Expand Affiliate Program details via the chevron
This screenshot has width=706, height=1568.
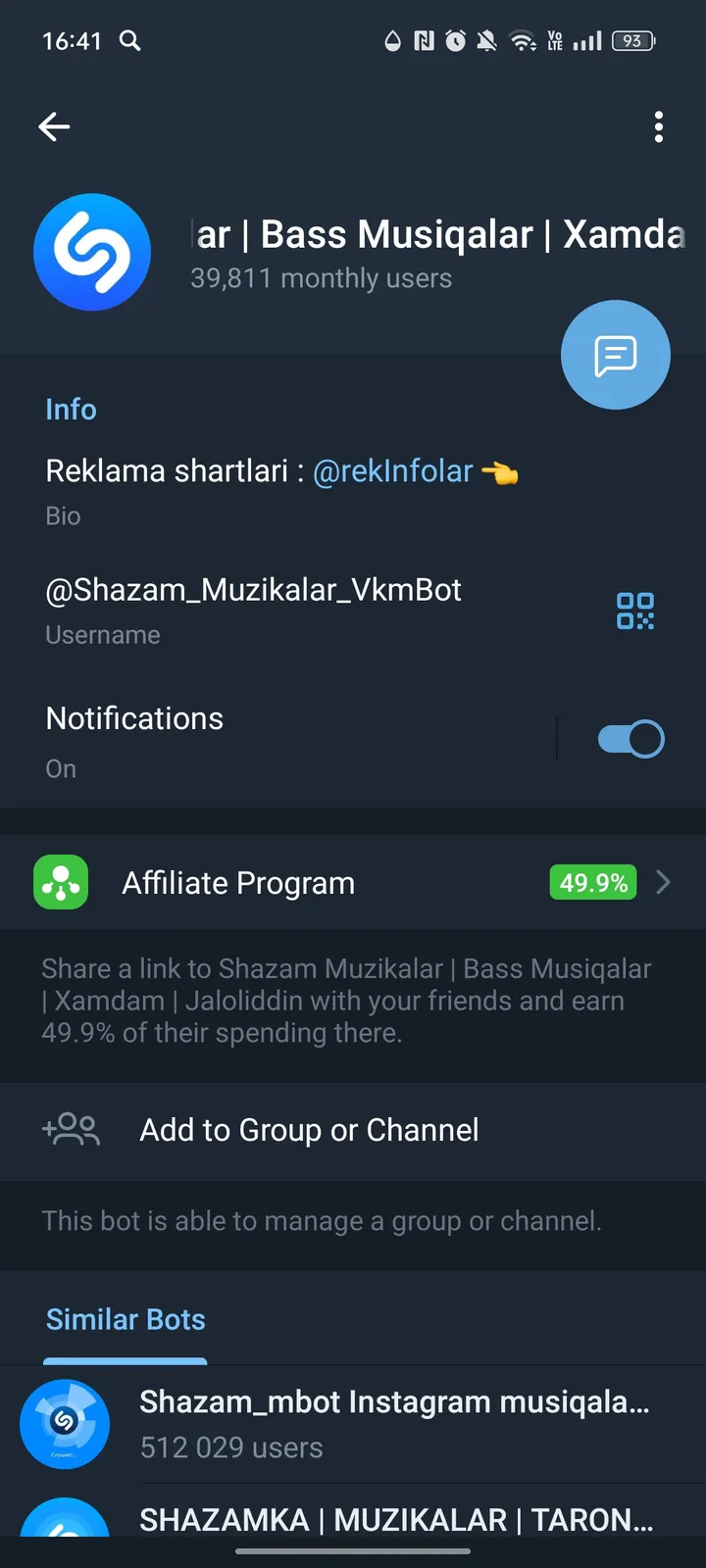[664, 882]
